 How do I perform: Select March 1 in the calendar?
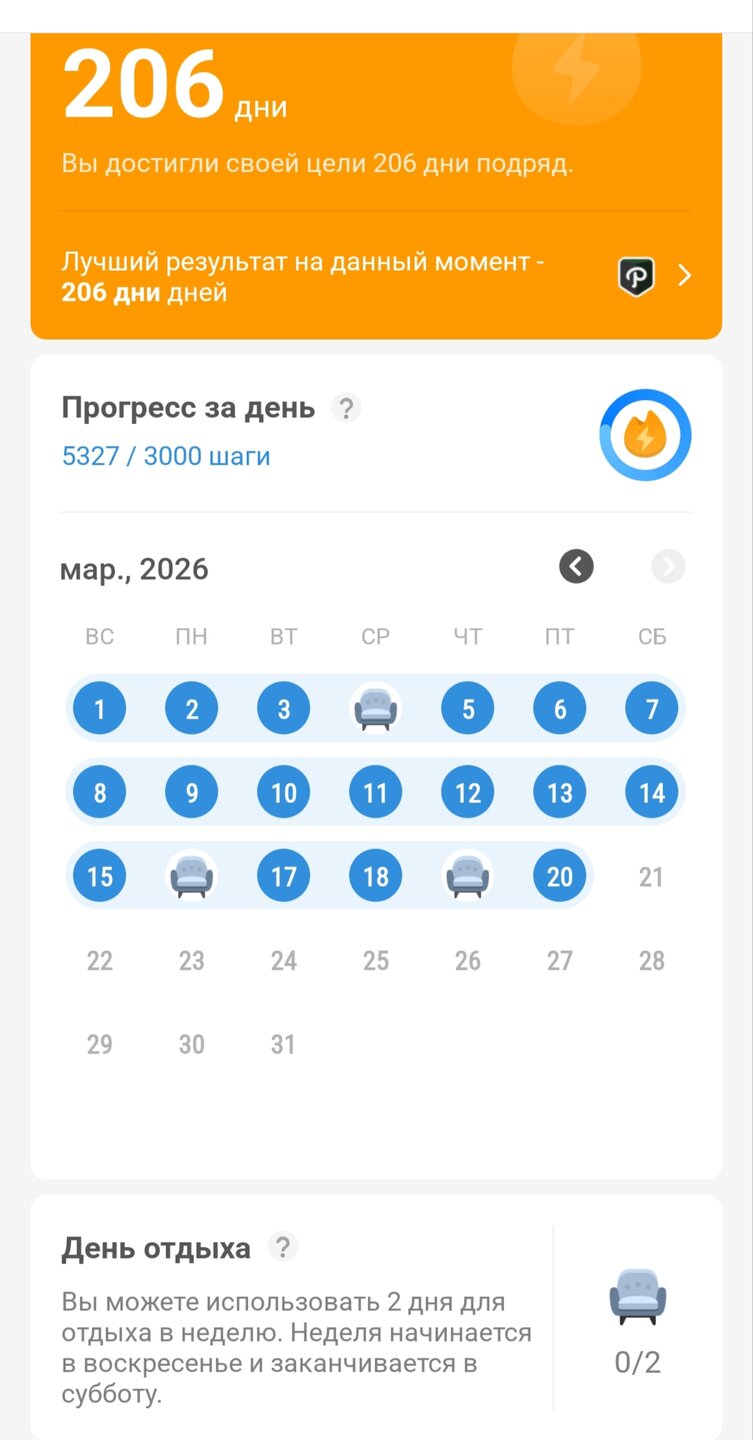point(100,710)
